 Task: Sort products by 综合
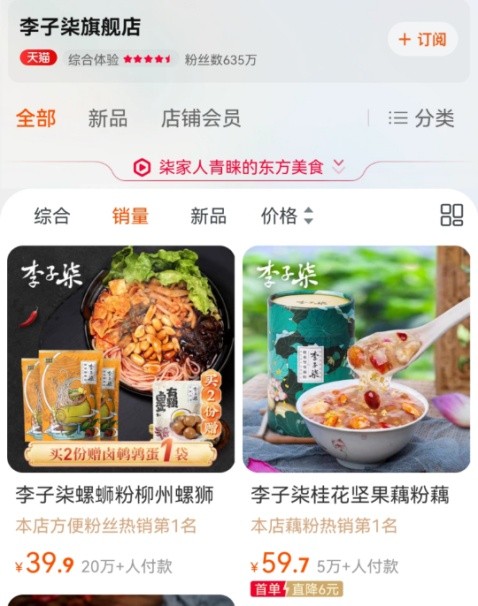click(52, 216)
